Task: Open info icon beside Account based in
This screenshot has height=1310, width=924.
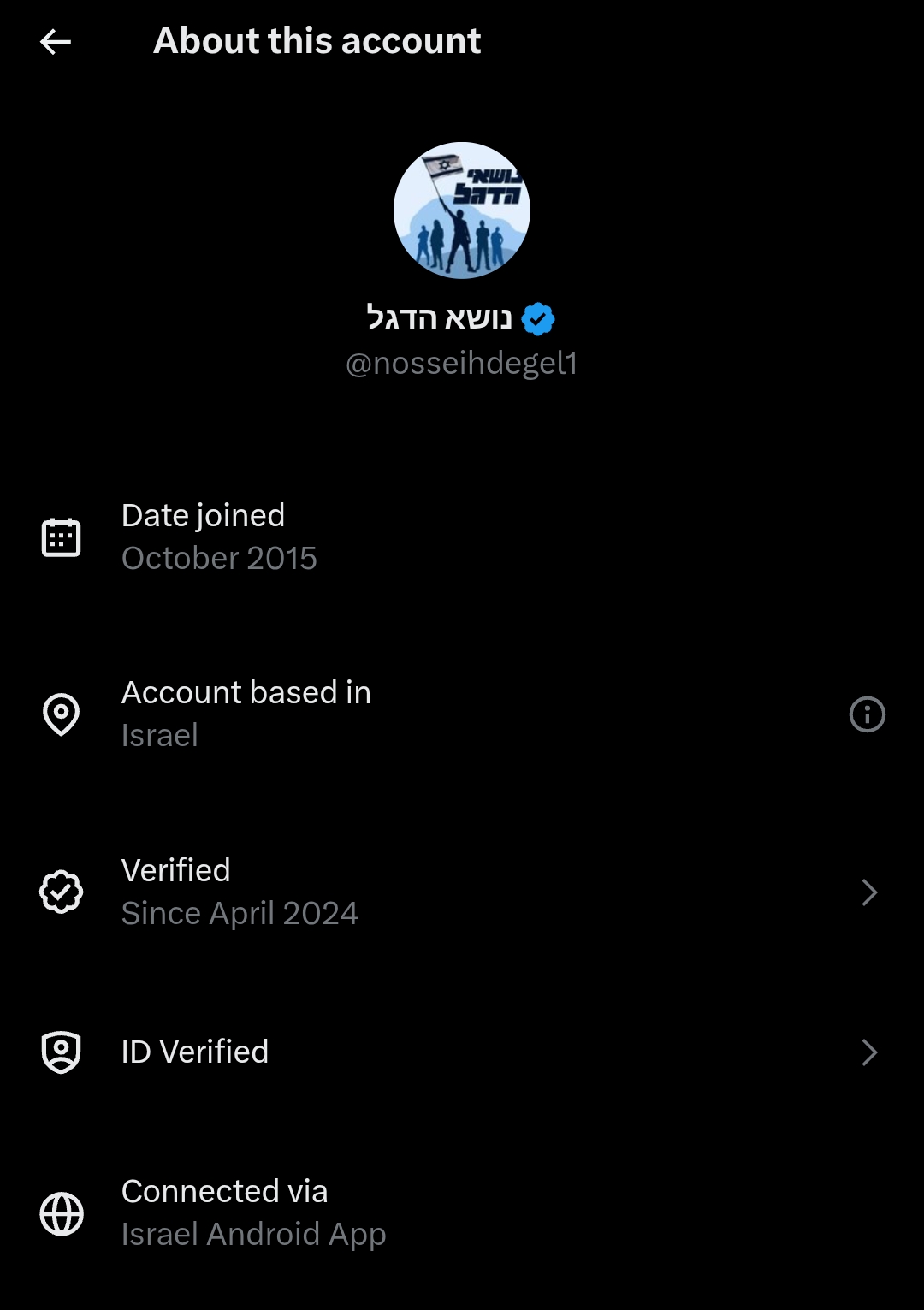Action: point(867,714)
